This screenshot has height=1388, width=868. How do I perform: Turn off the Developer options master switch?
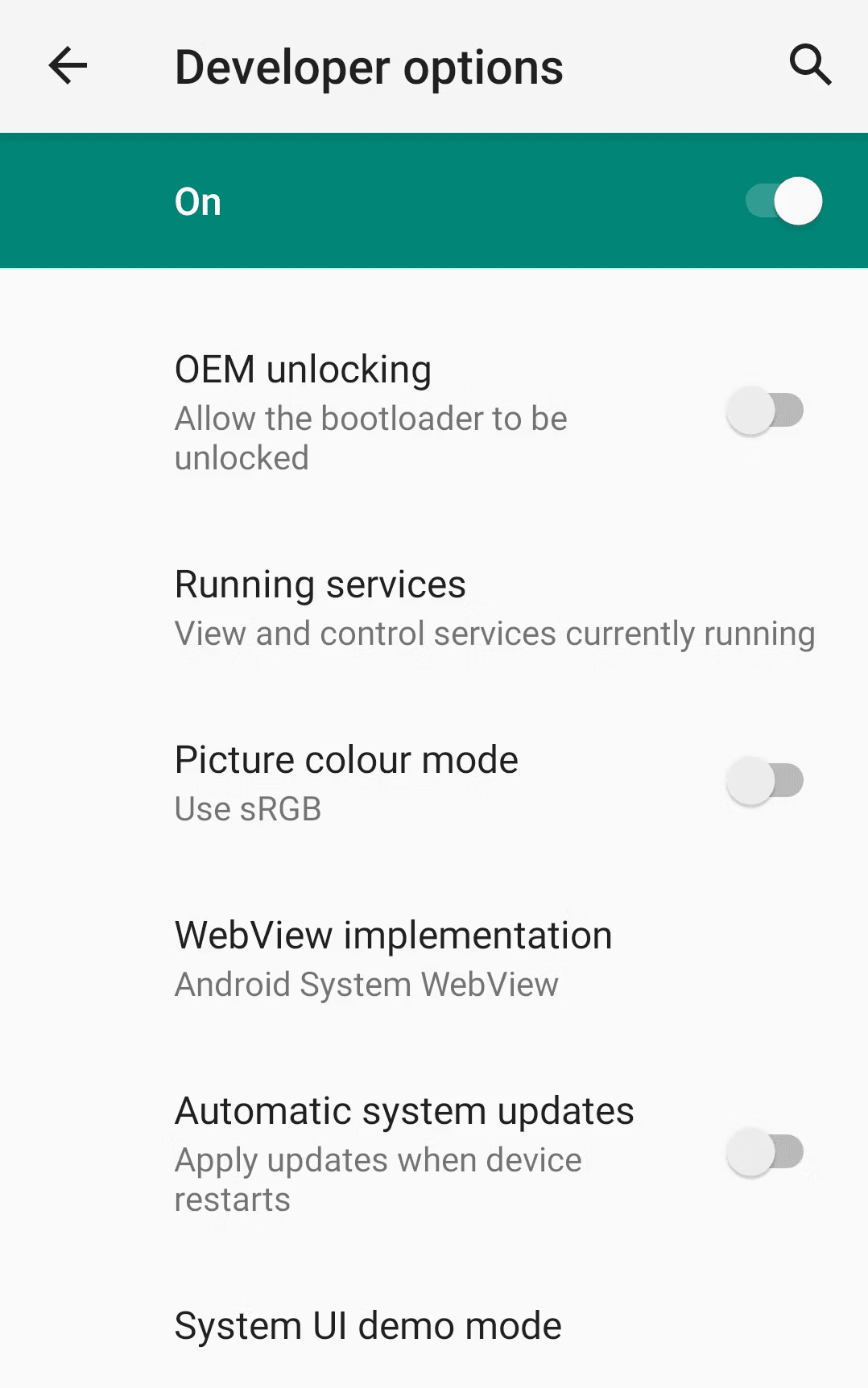783,201
